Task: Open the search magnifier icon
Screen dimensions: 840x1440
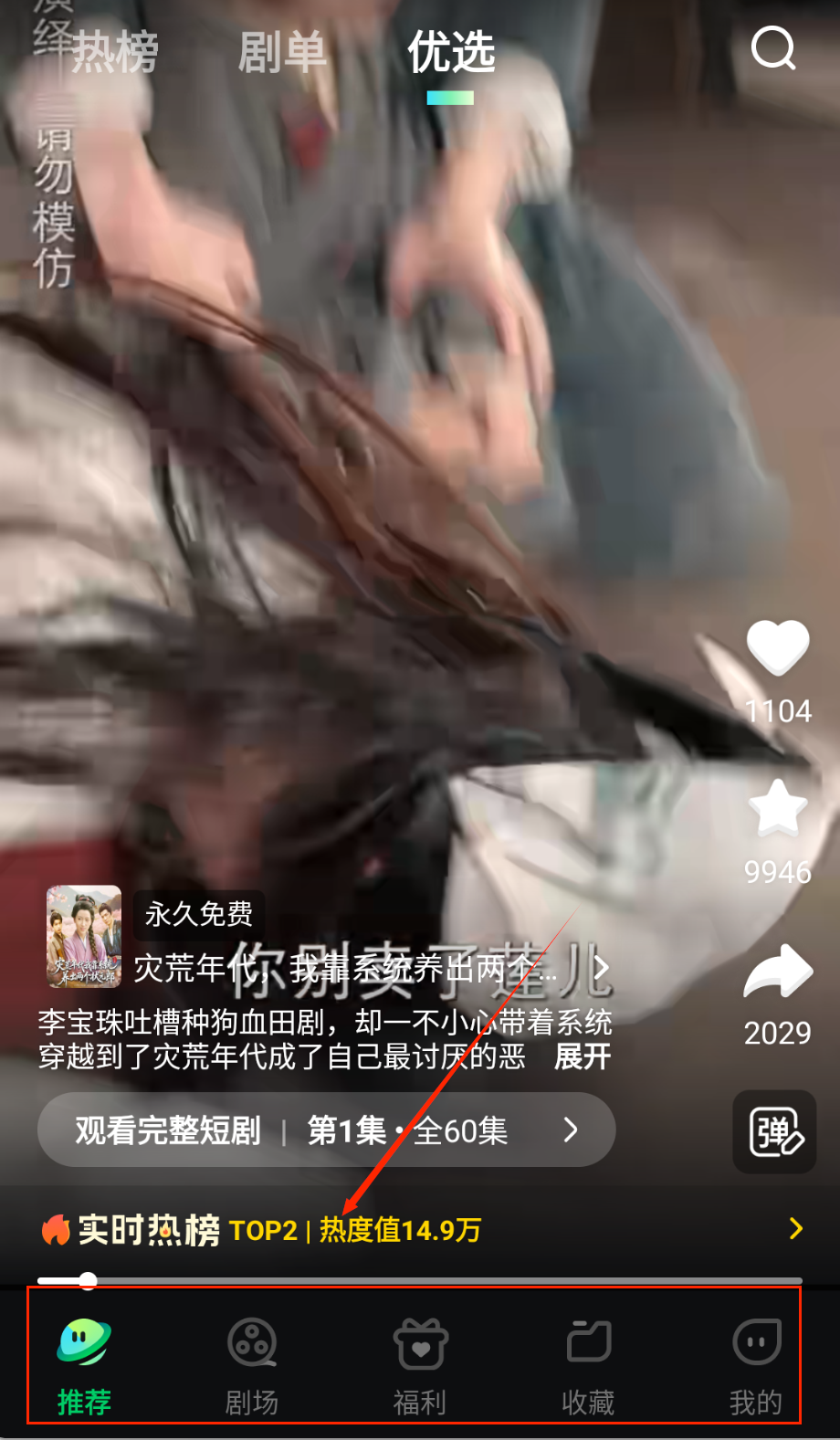Action: [x=772, y=48]
